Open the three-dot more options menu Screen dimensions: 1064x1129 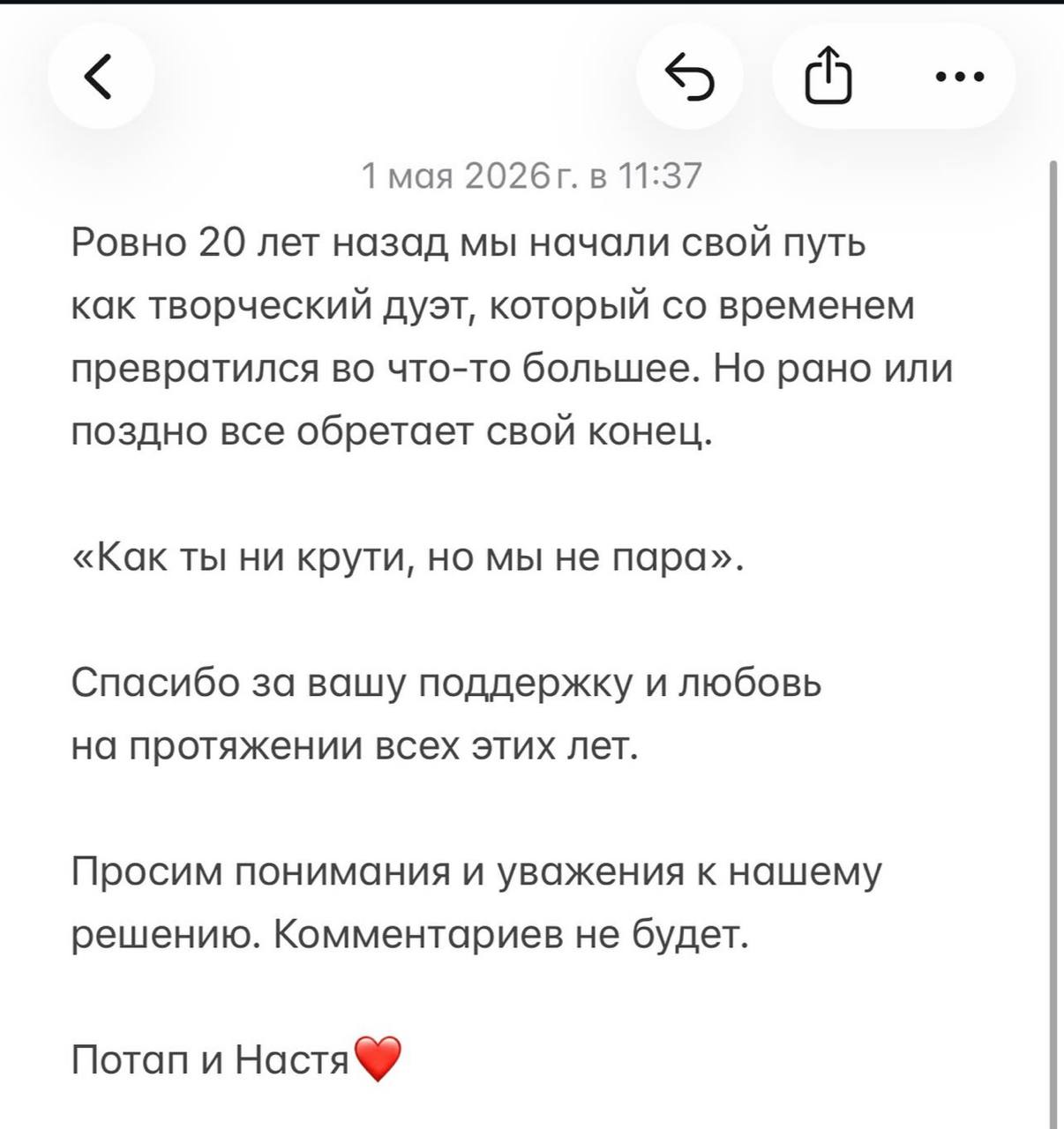(960, 77)
